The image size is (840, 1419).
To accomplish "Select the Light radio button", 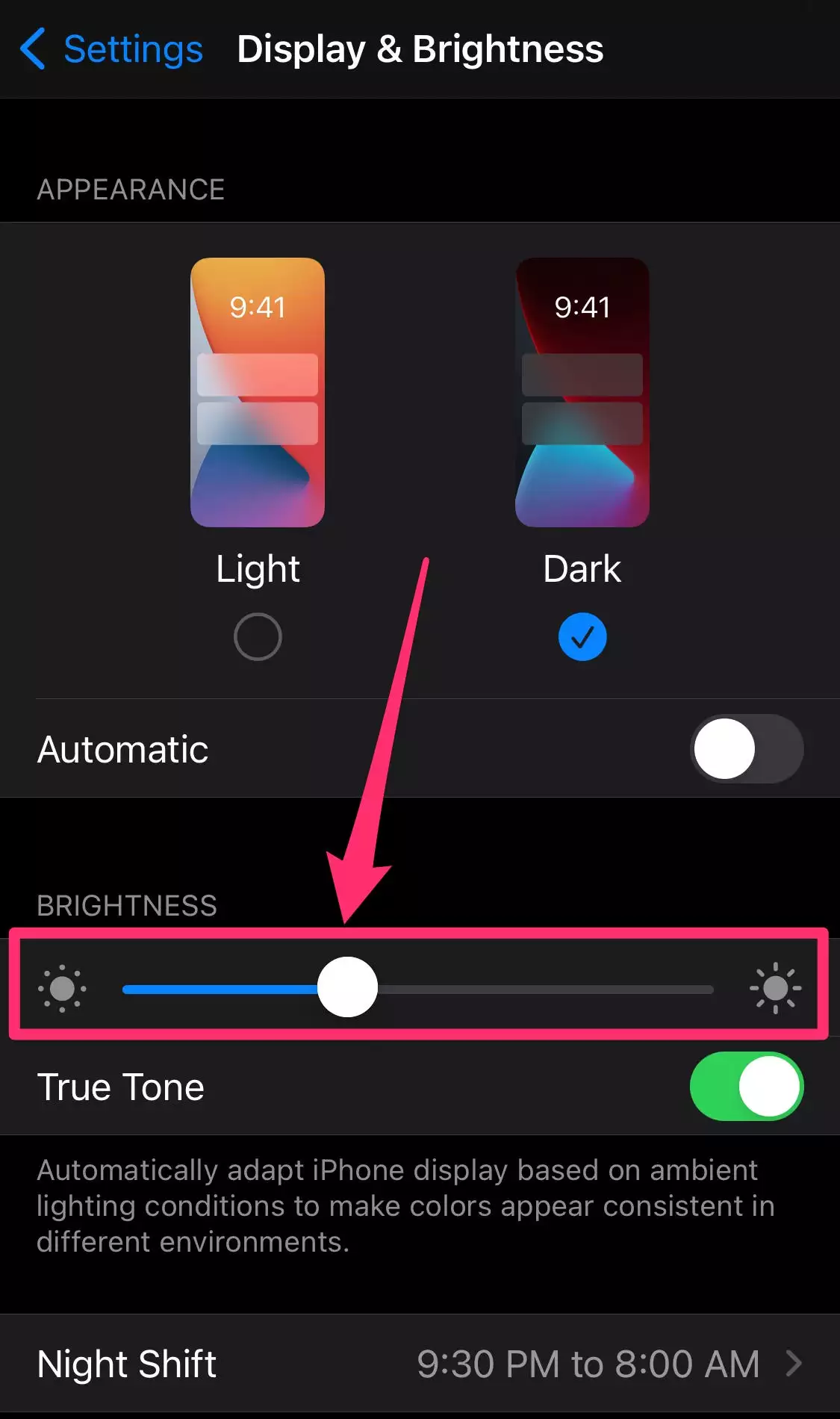I will (x=258, y=637).
